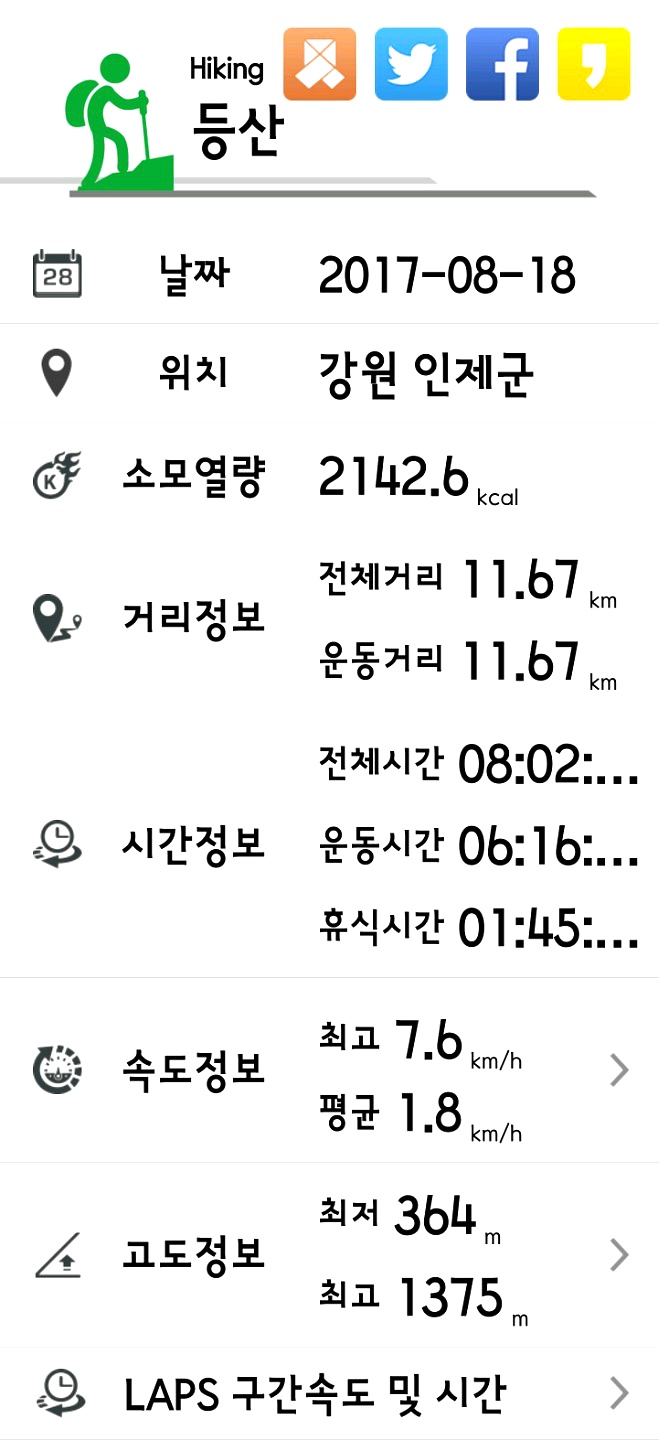Share the record via the yellow KakaoTalk icon
Image resolution: width=659 pixels, height=1440 pixels.
594,65
